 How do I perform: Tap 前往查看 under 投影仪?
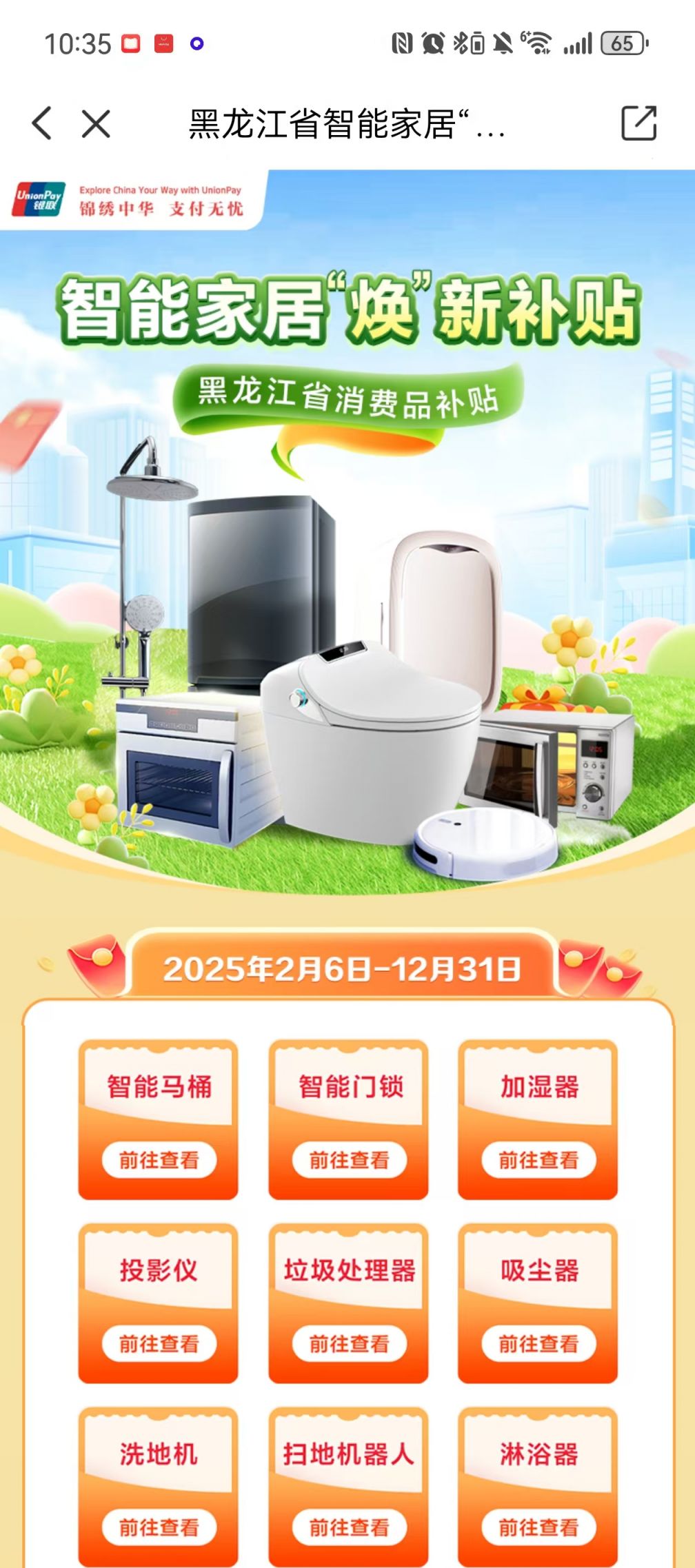click(159, 1344)
